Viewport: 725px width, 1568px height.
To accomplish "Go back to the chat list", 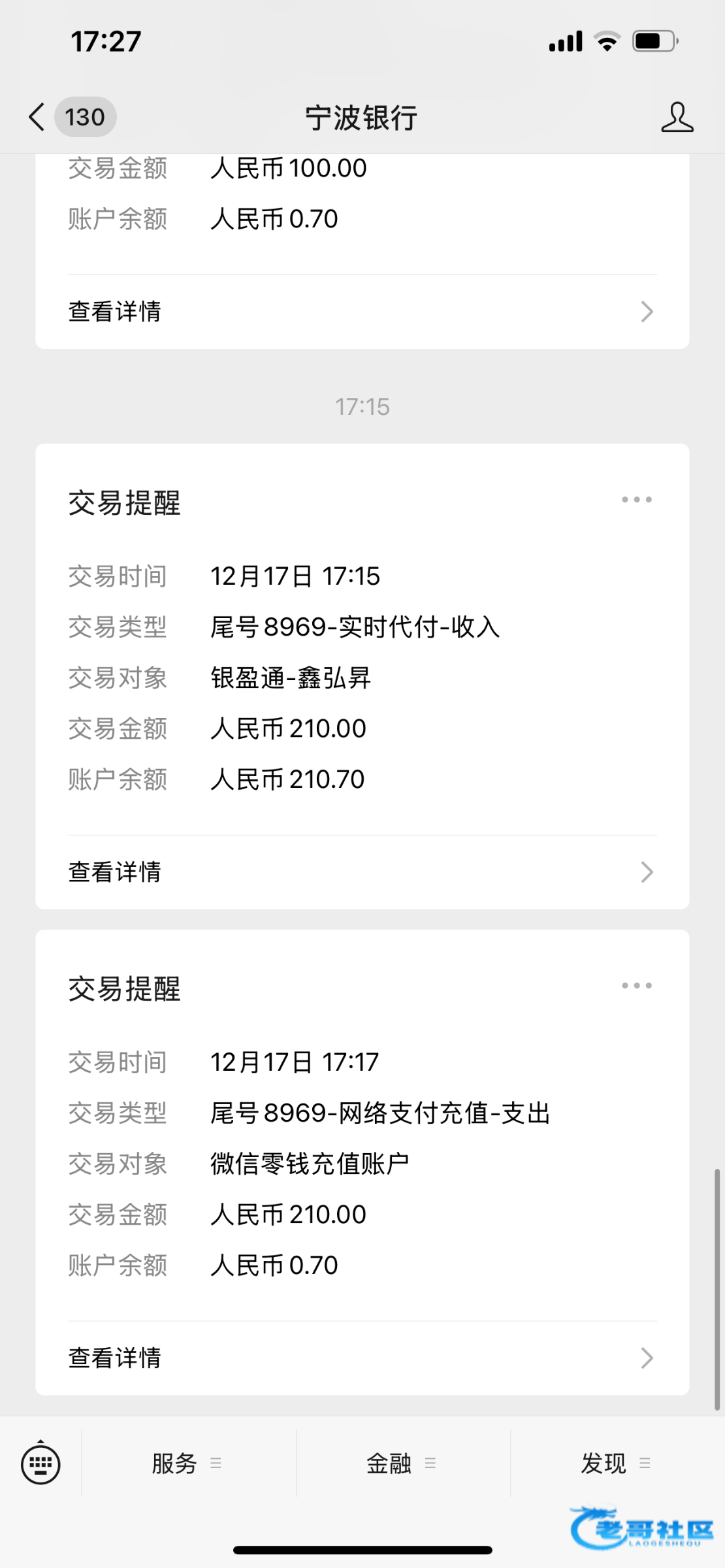I will point(38,118).
